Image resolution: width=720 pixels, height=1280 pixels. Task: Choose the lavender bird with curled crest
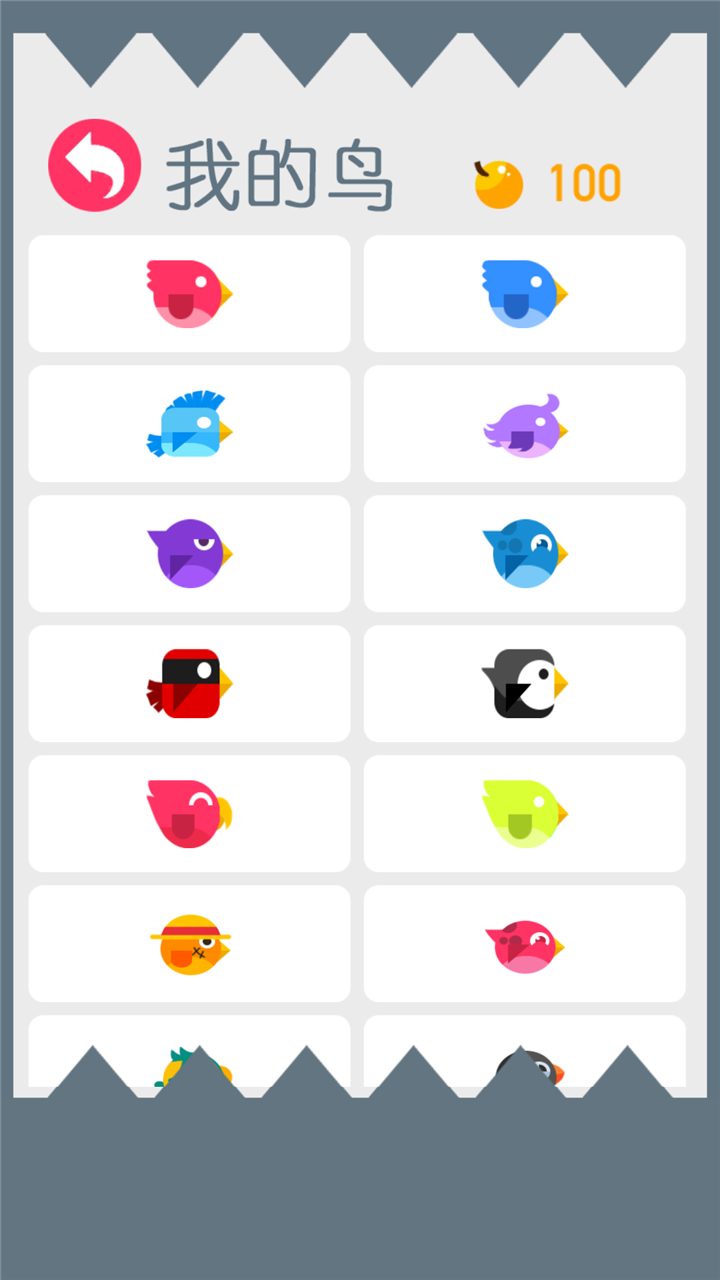(524, 424)
